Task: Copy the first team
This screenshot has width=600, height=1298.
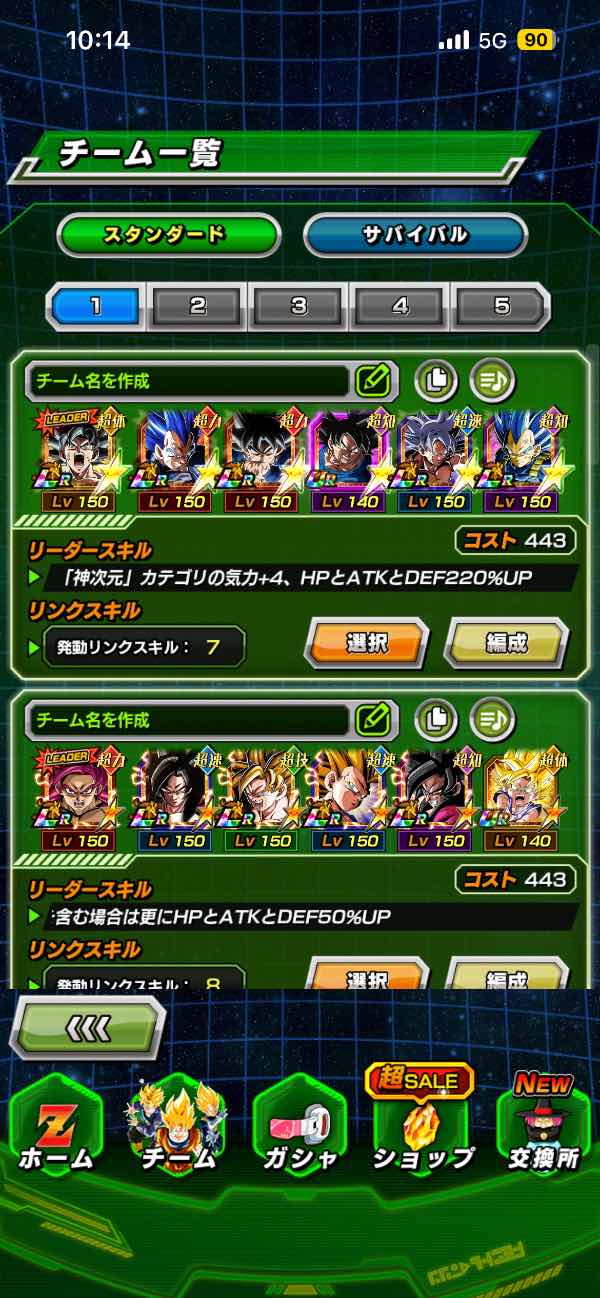Action: (x=435, y=380)
